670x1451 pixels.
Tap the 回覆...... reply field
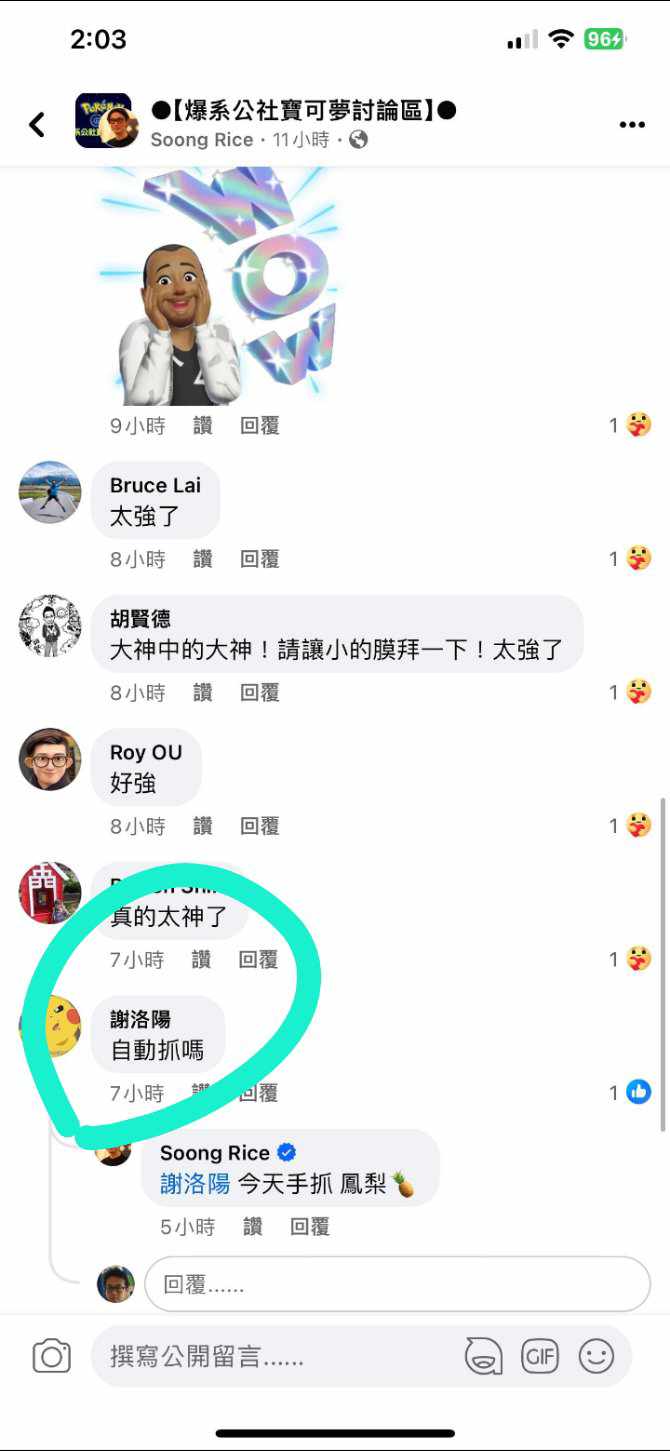pyautogui.click(x=397, y=1284)
